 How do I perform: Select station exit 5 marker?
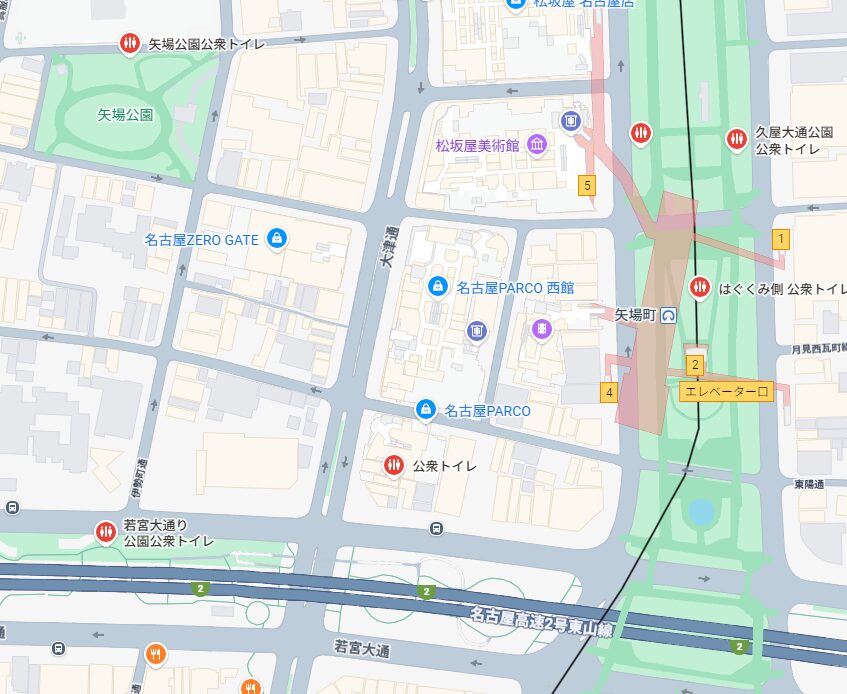pyautogui.click(x=587, y=184)
